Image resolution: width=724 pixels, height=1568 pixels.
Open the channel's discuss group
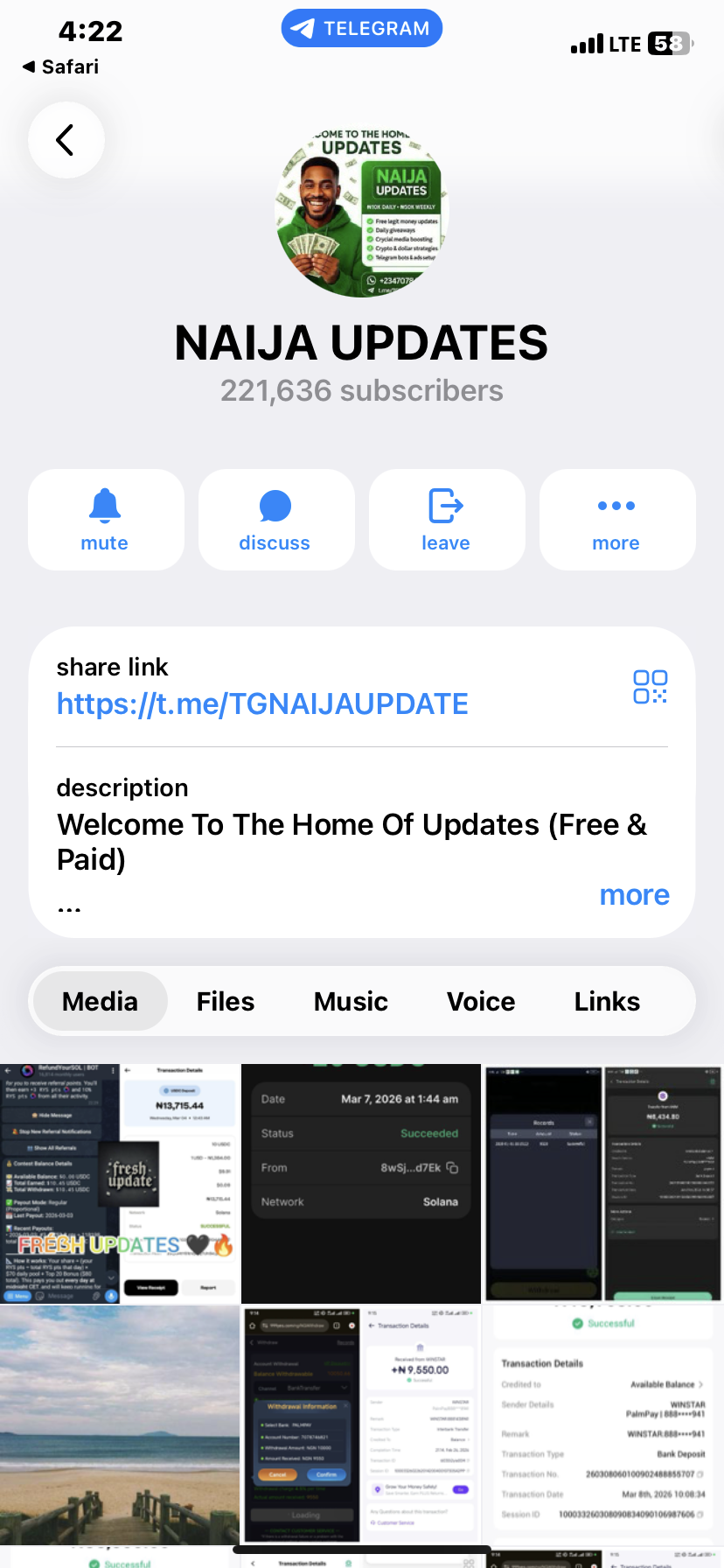point(275,520)
